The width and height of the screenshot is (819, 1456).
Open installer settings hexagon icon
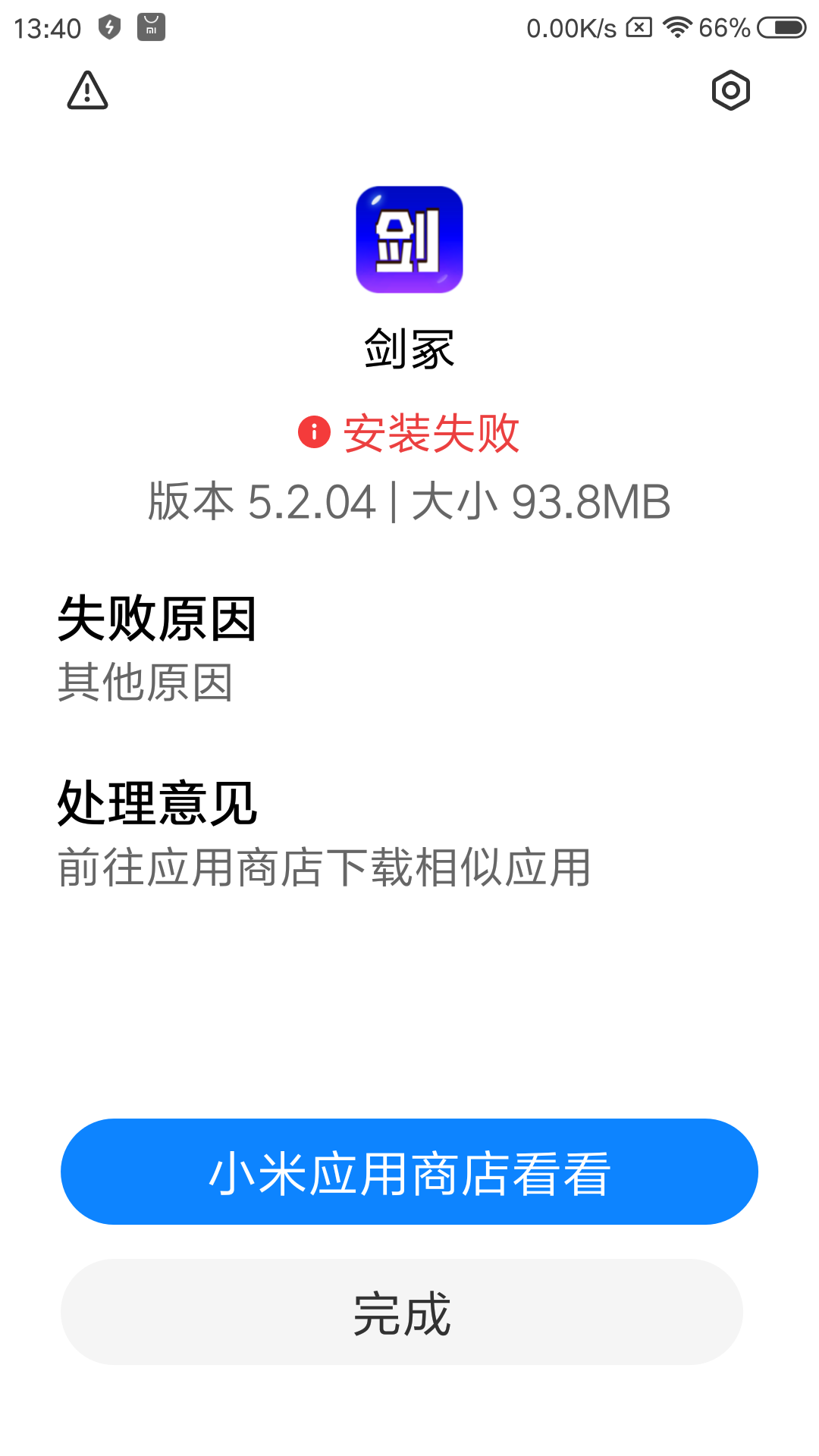(x=731, y=91)
